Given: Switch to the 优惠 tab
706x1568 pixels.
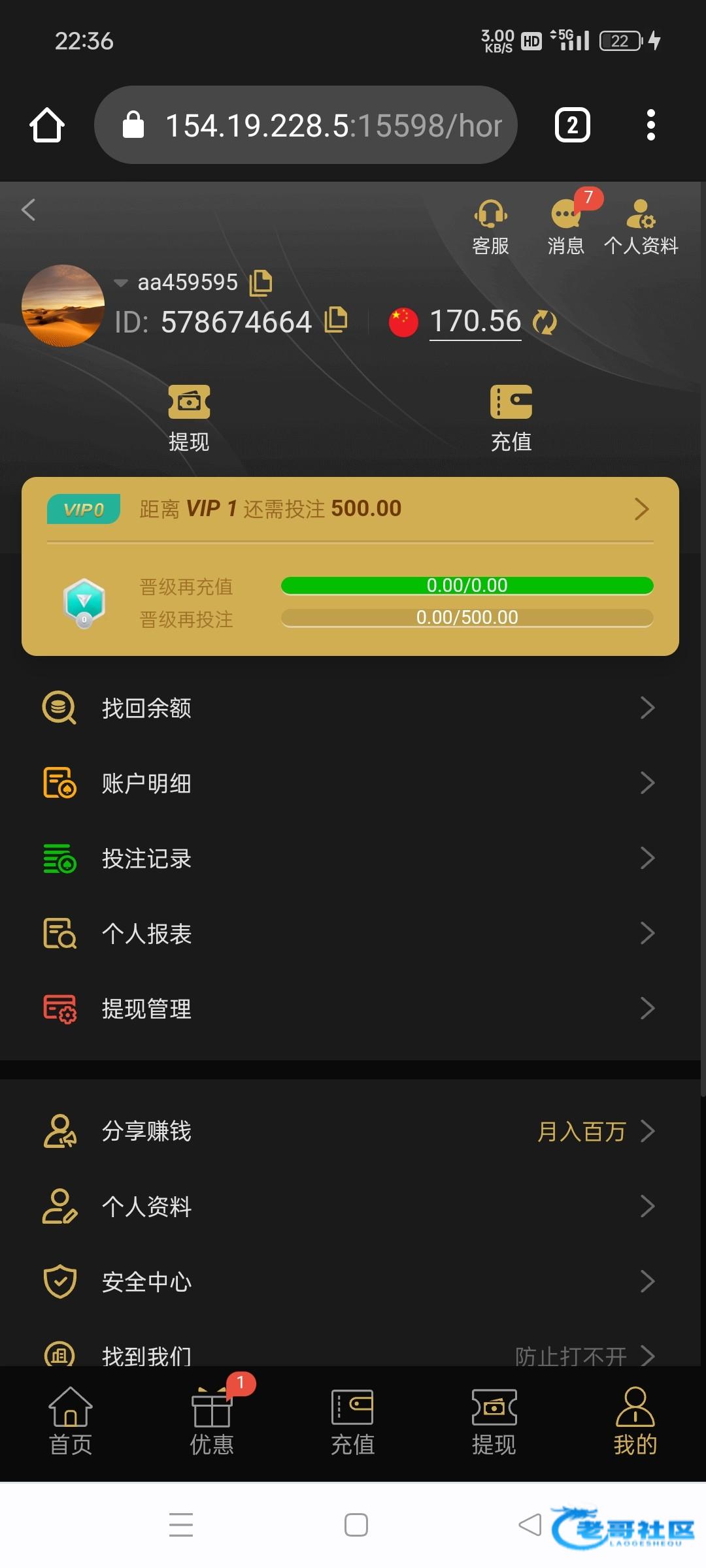Looking at the screenshot, I should tap(212, 1422).
